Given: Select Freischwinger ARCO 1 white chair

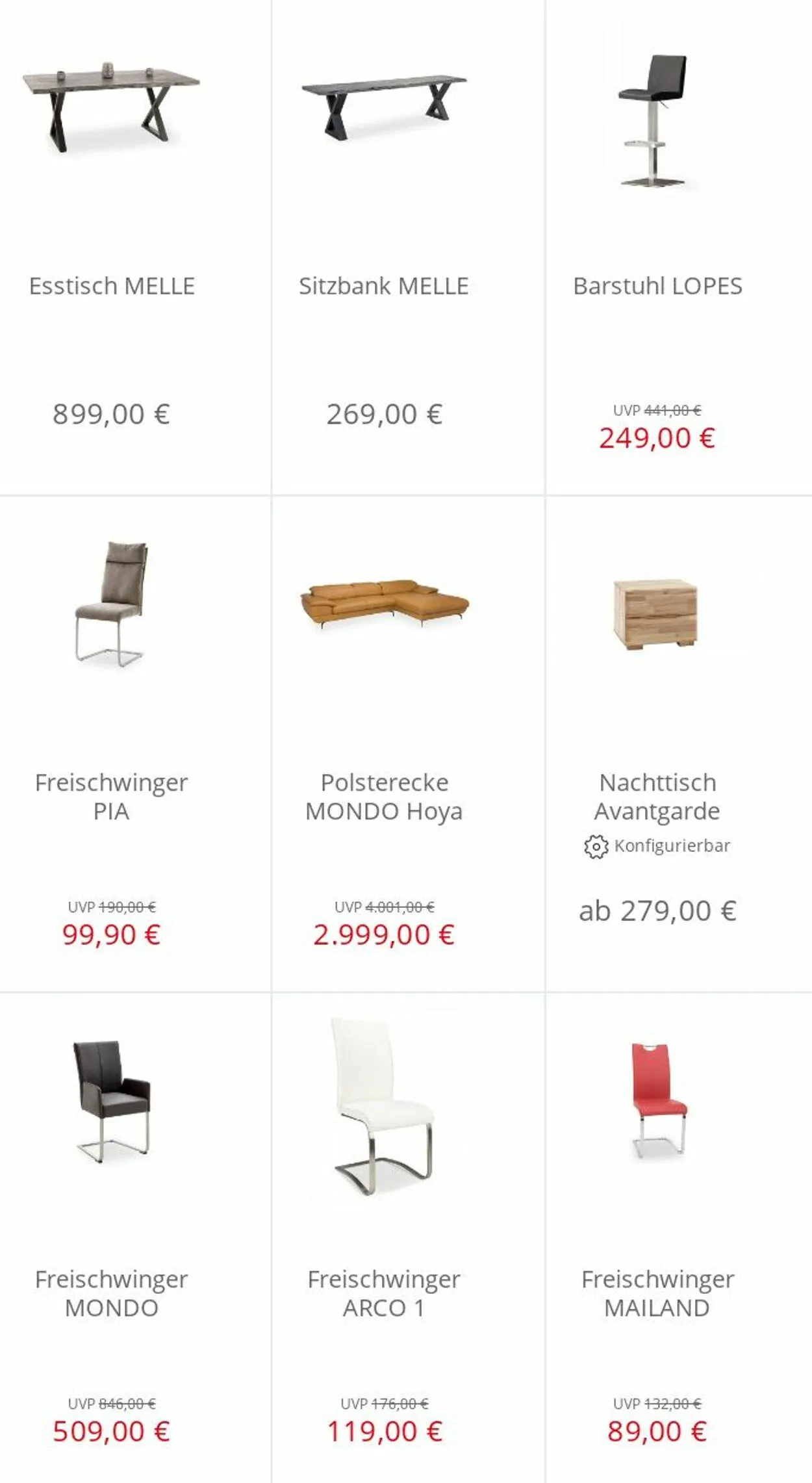Looking at the screenshot, I should 408,1238.
